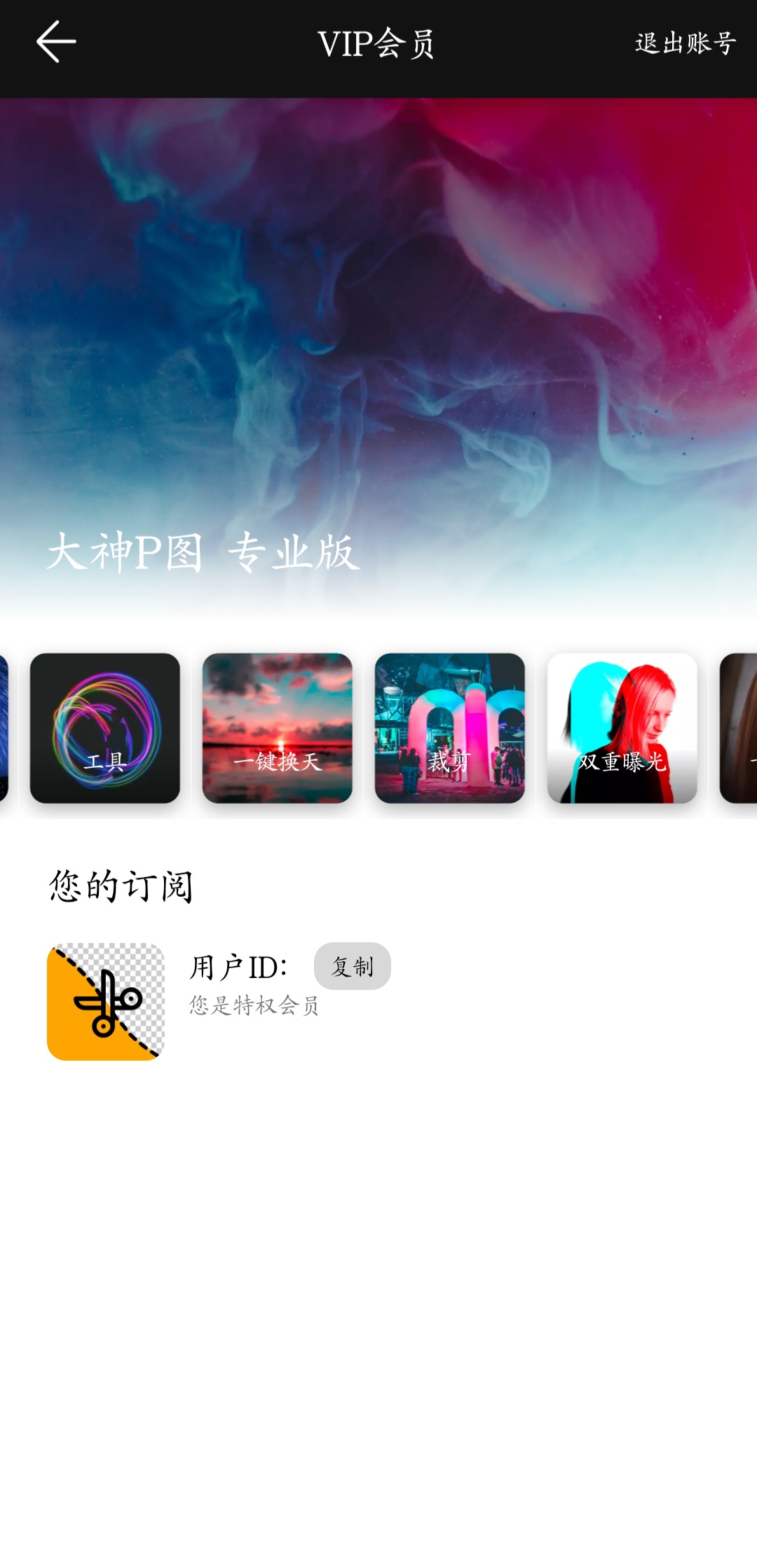Open the 双重曝光 feature card
Screen dimensions: 757x1568
[x=622, y=728]
